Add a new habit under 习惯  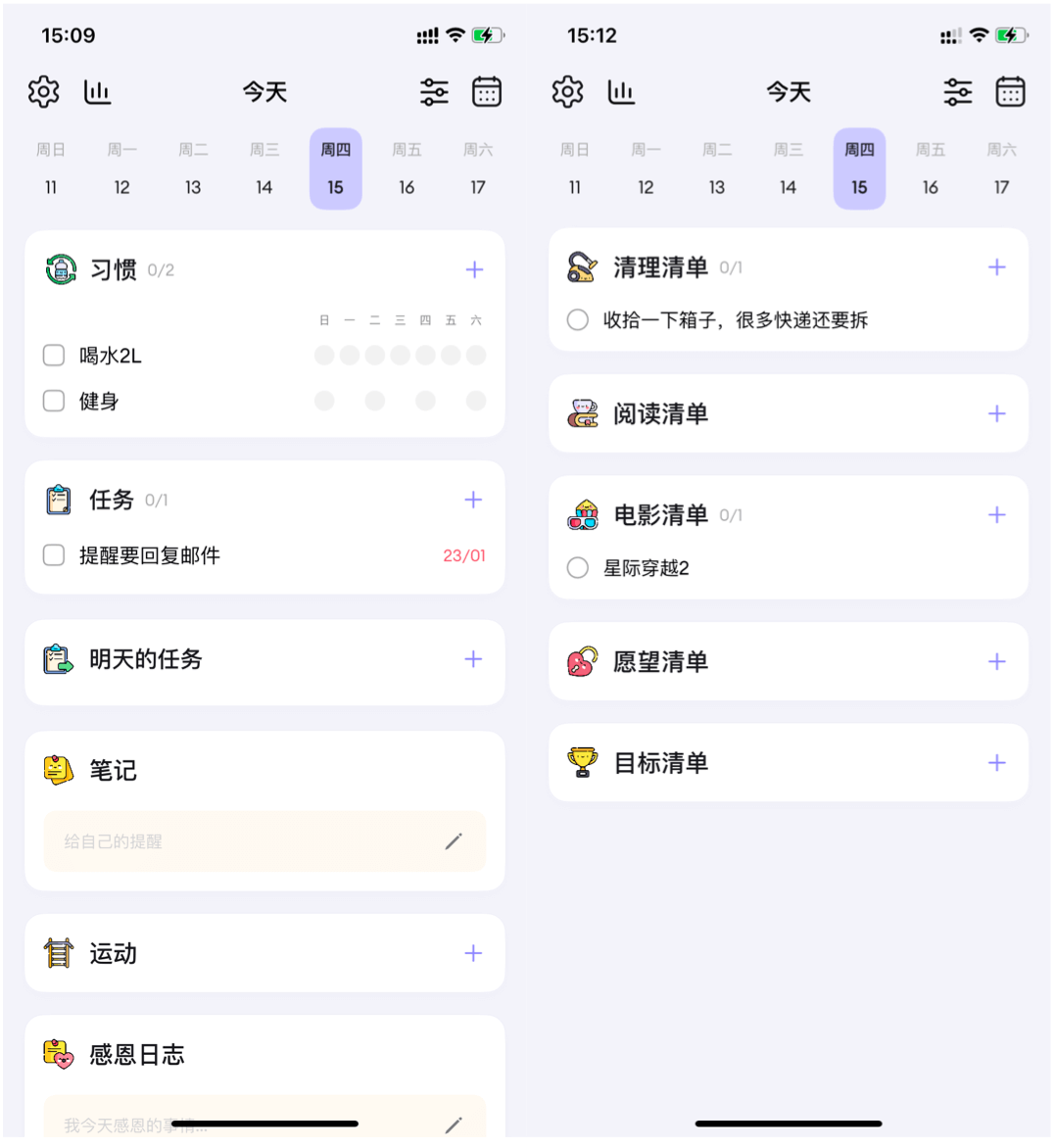coord(474,269)
